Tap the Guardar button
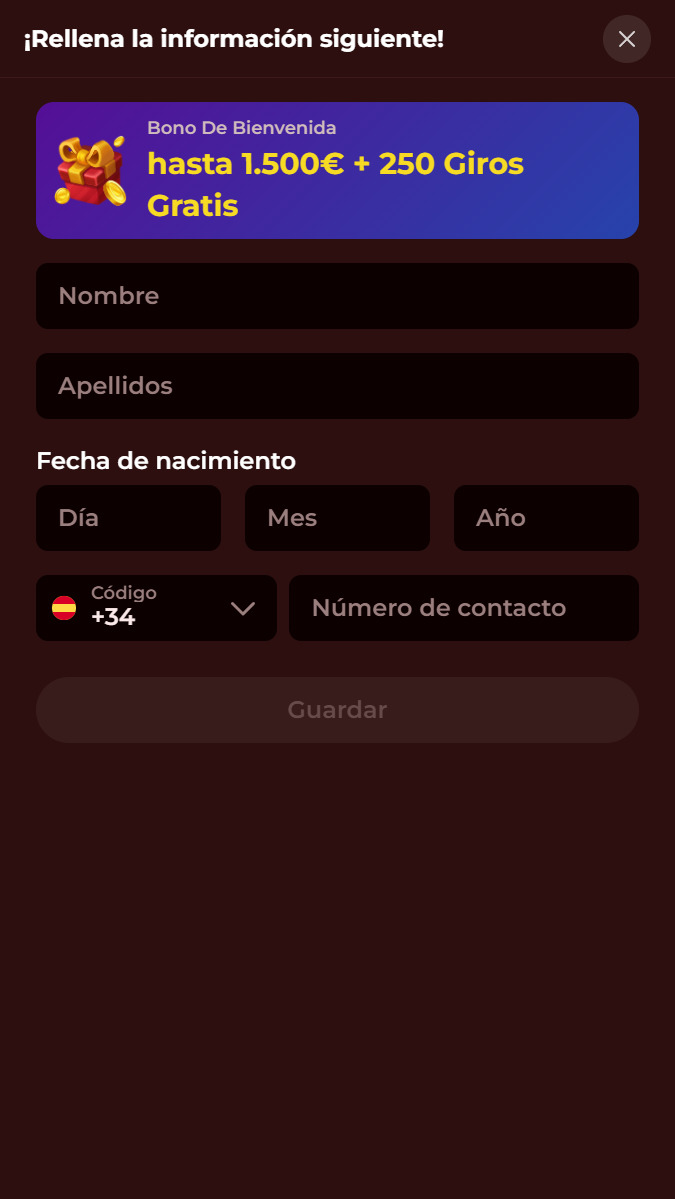This screenshot has height=1199, width=675. click(x=337, y=710)
